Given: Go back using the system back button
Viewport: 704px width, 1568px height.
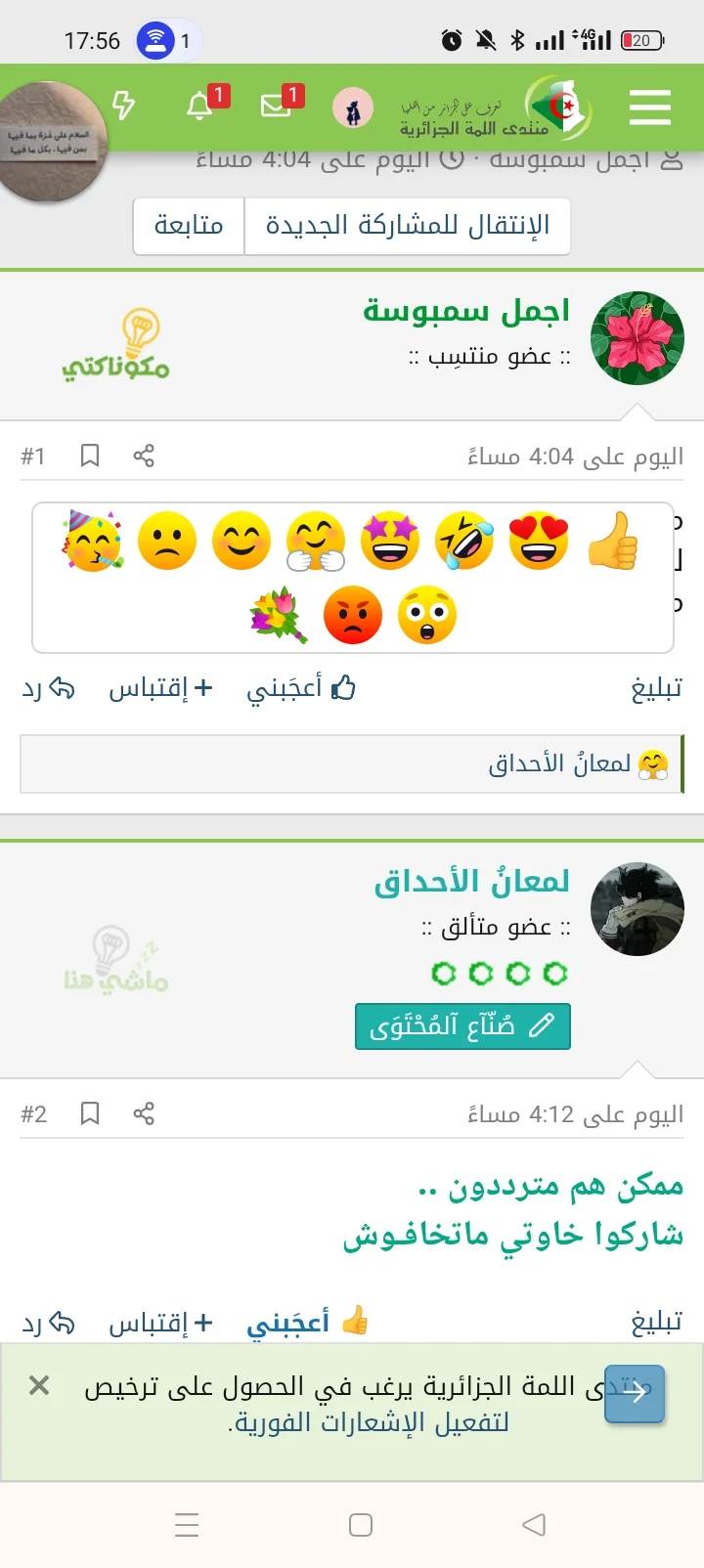Looking at the screenshot, I should (534, 1525).
